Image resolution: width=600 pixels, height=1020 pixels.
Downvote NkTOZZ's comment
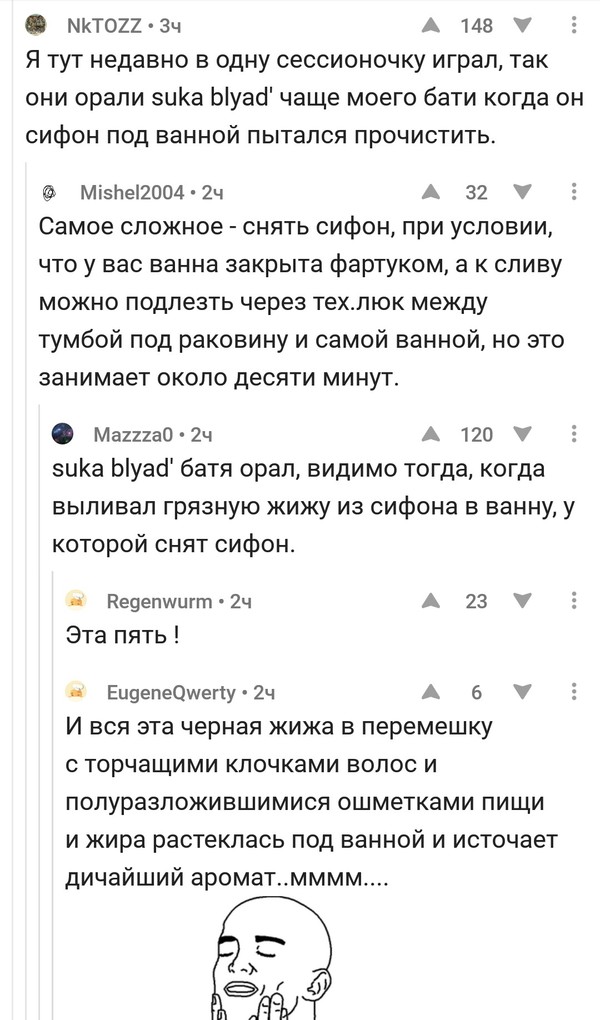pos(520,24)
